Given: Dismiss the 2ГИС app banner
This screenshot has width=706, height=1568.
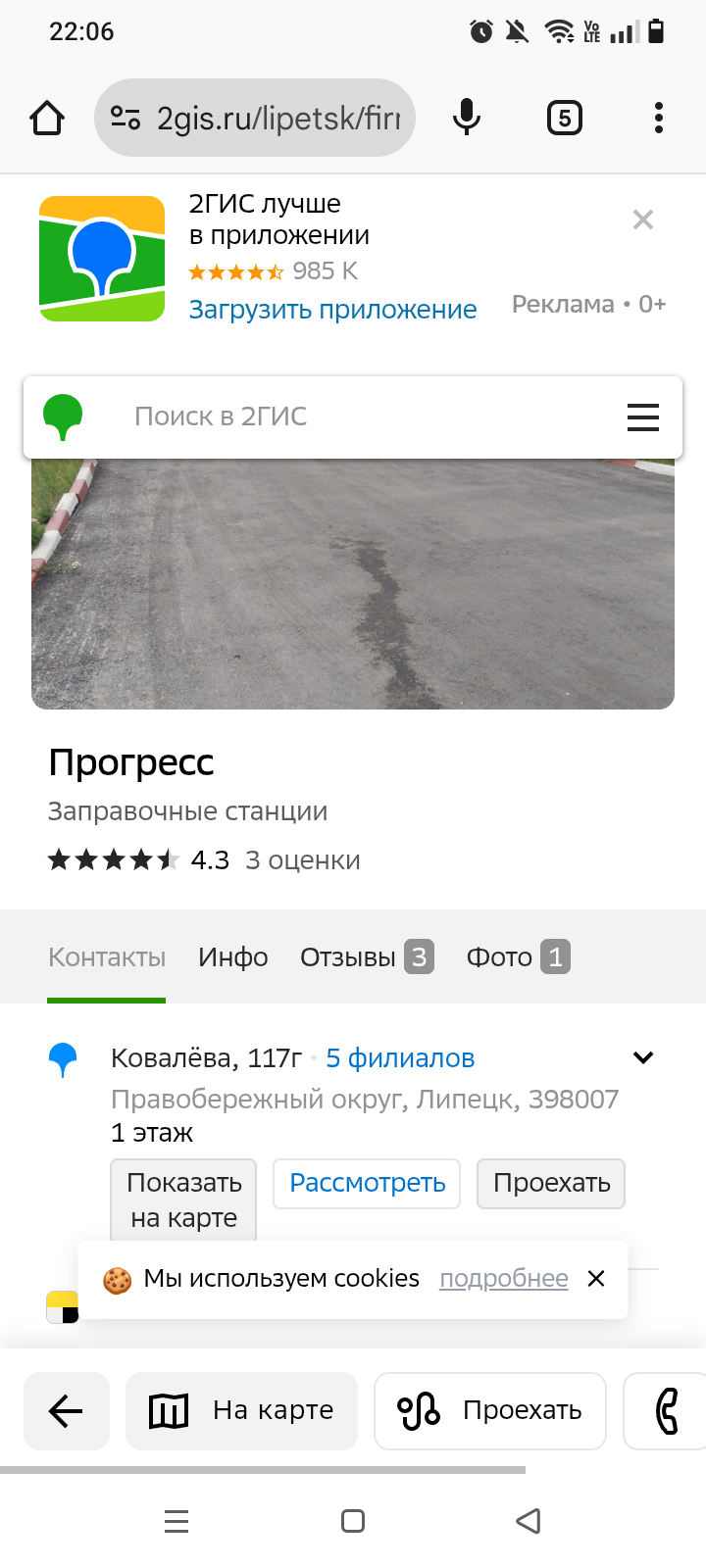Looking at the screenshot, I should tap(643, 220).
